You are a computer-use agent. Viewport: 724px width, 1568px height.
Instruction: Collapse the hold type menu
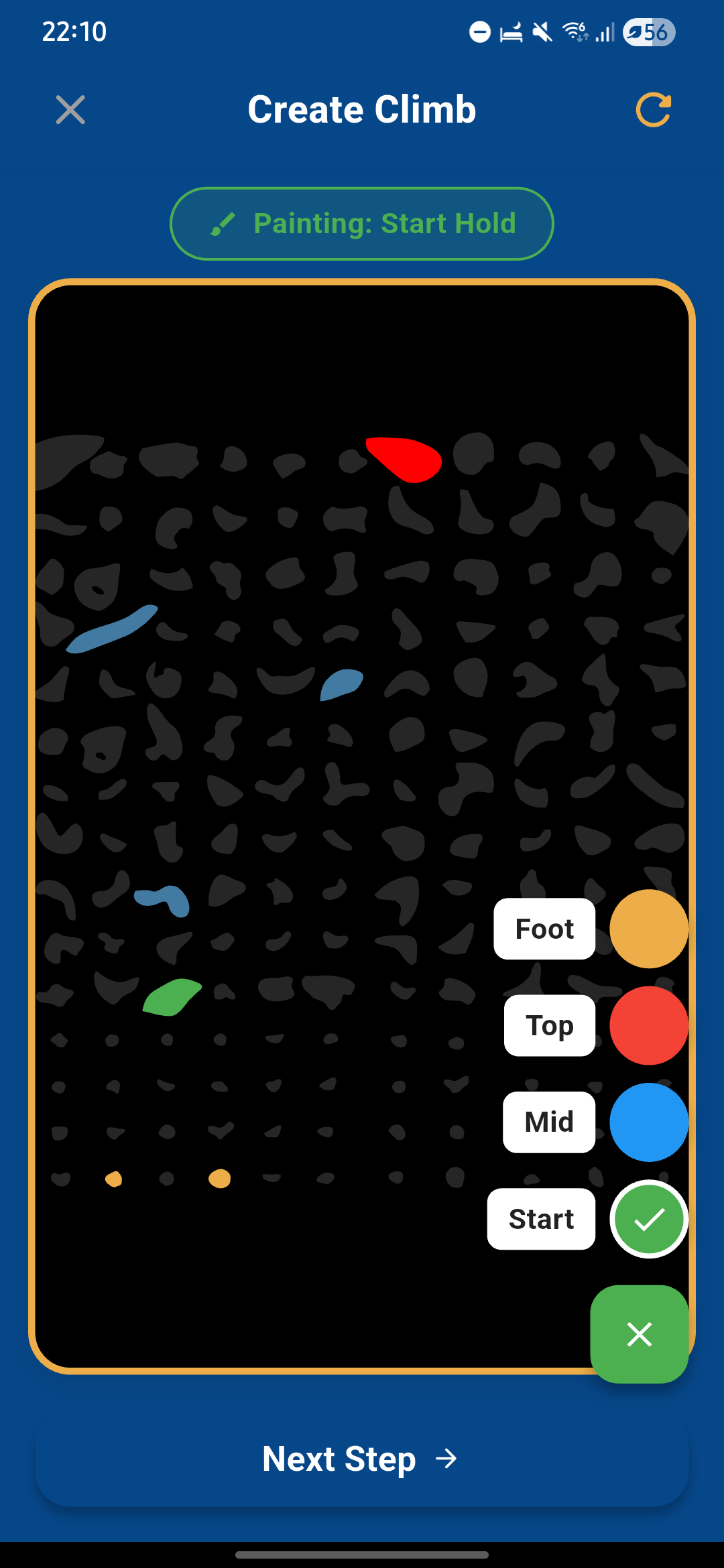pyautogui.click(x=639, y=1334)
